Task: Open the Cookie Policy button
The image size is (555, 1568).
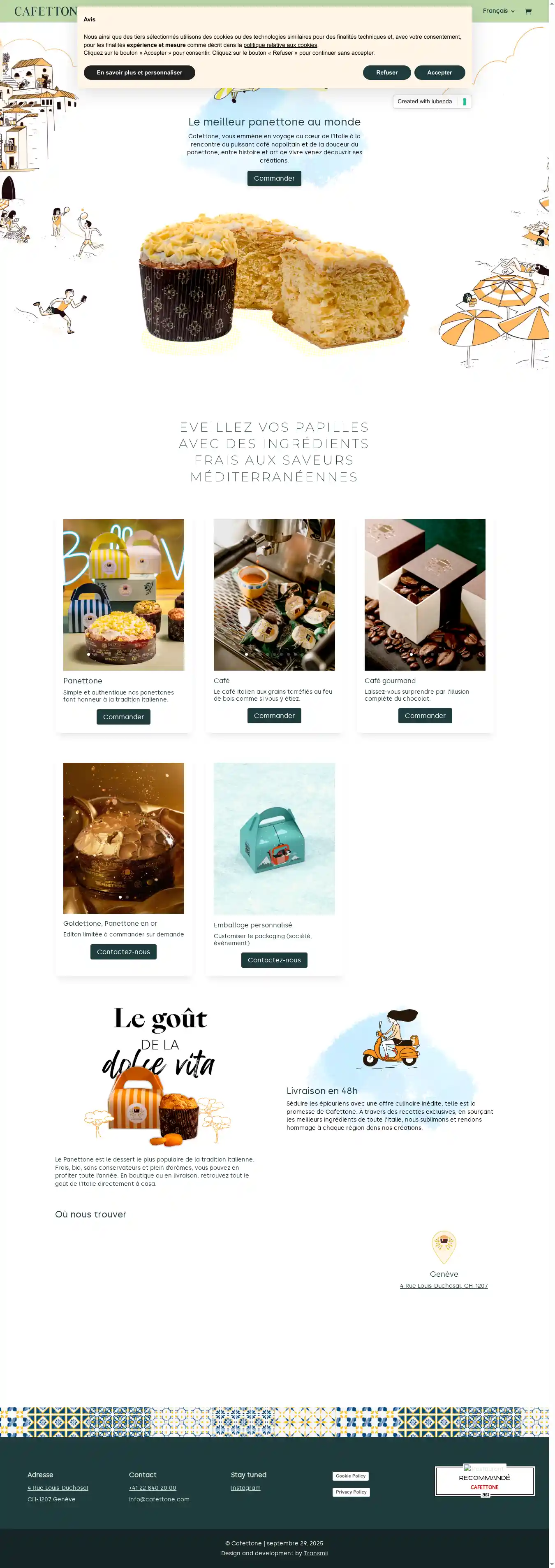Action: (350, 1476)
